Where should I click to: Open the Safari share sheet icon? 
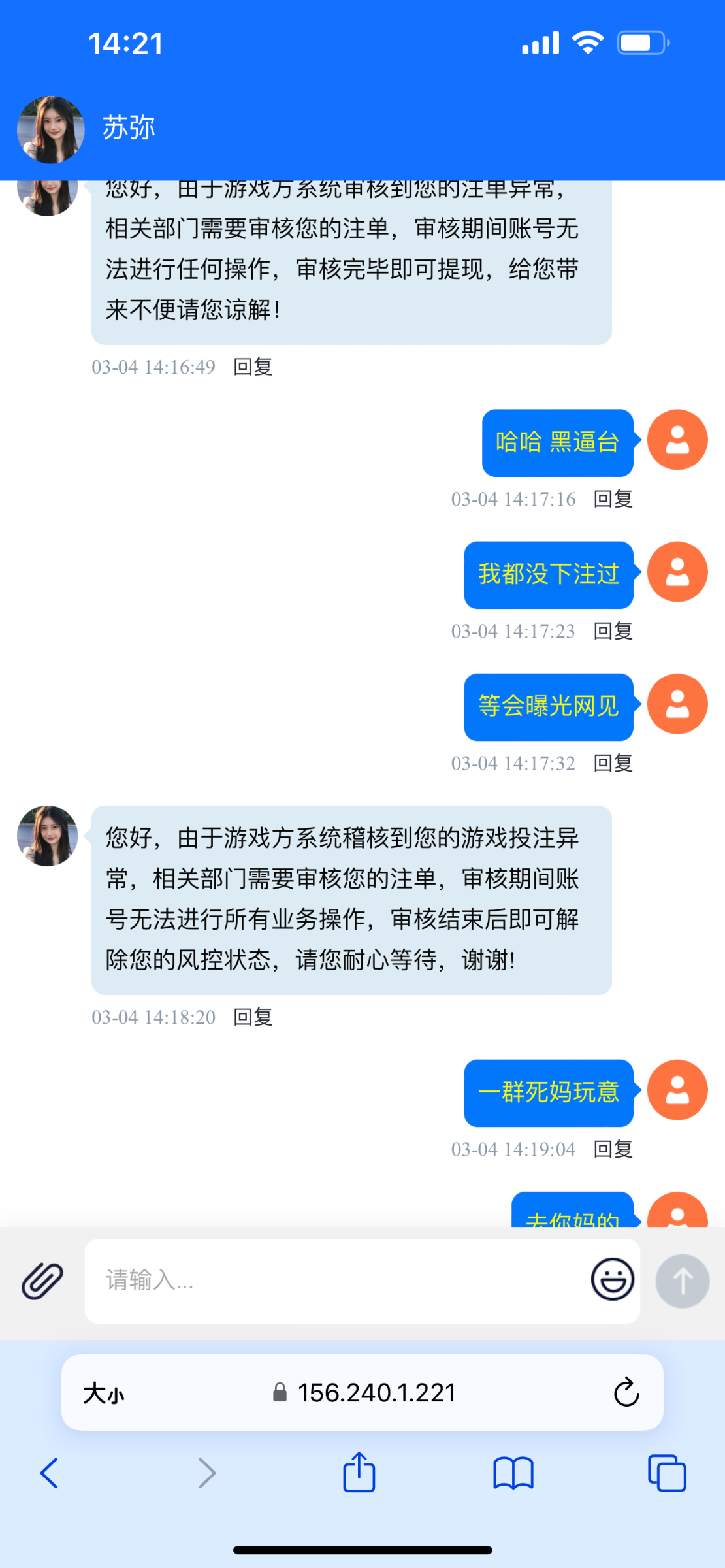pyautogui.click(x=358, y=1473)
